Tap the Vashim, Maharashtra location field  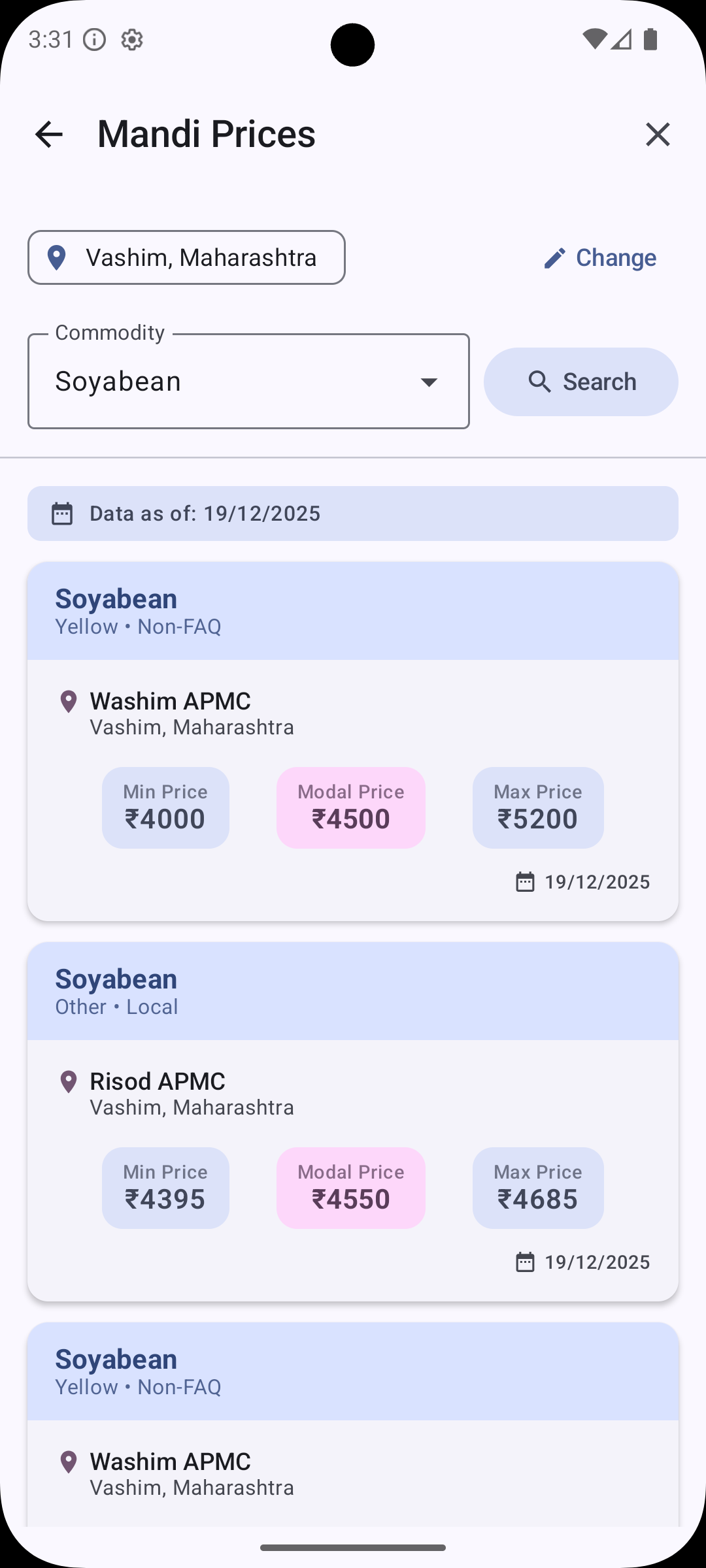tap(186, 257)
